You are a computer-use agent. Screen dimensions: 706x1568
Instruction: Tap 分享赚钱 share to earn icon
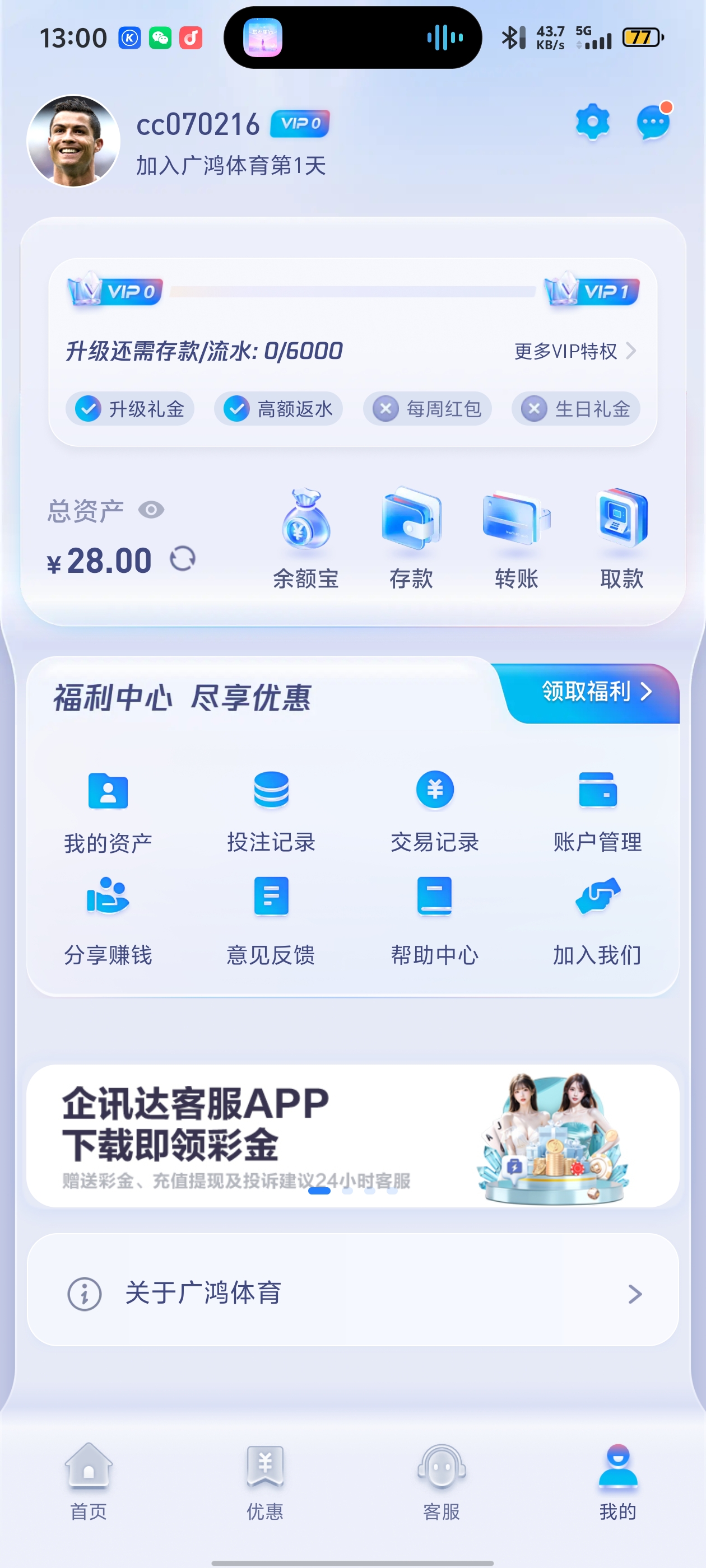pos(107,901)
